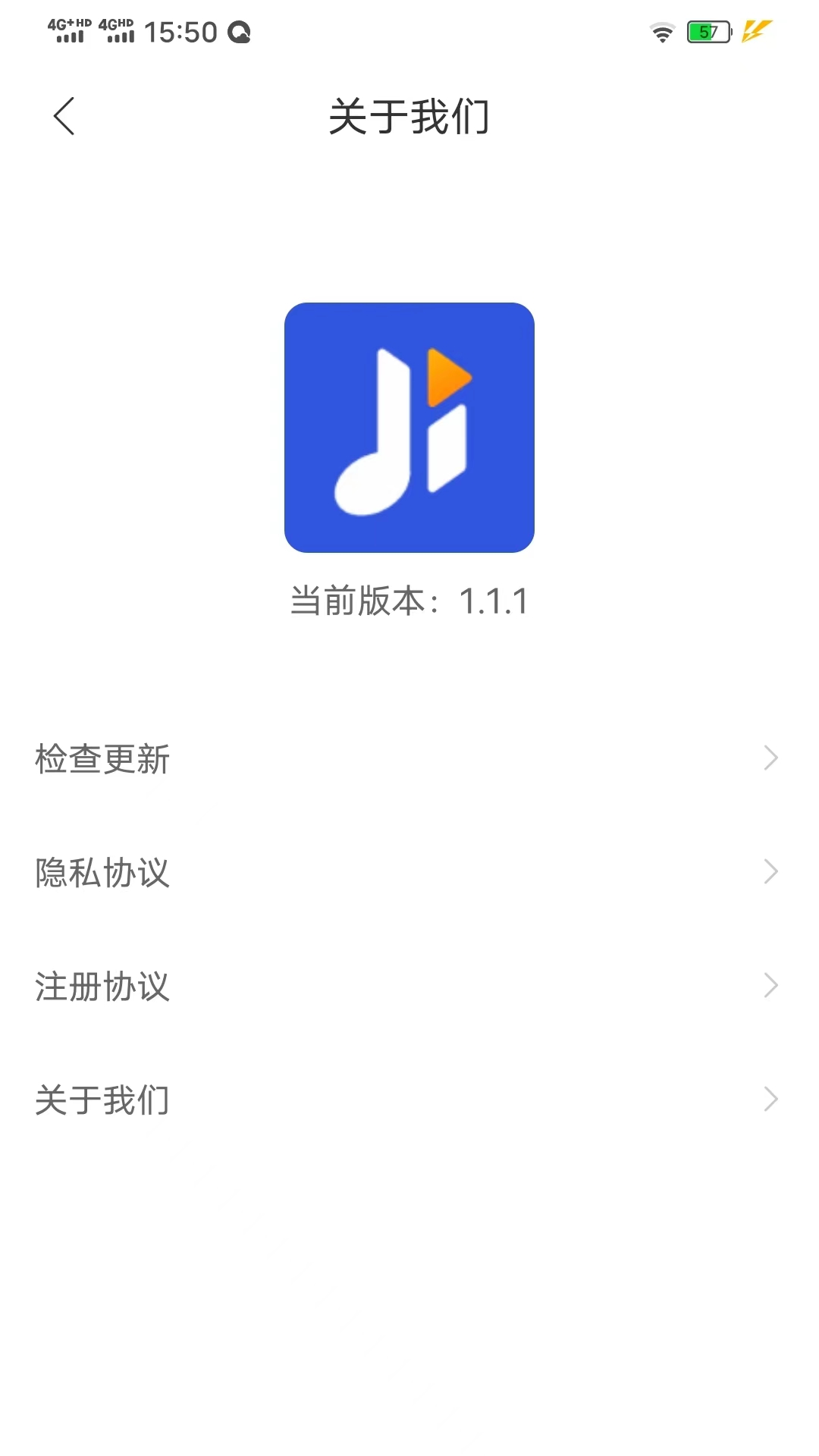Open the 注册协议 registration agreement
This screenshot has height=1456, width=819.
click(x=101, y=986)
